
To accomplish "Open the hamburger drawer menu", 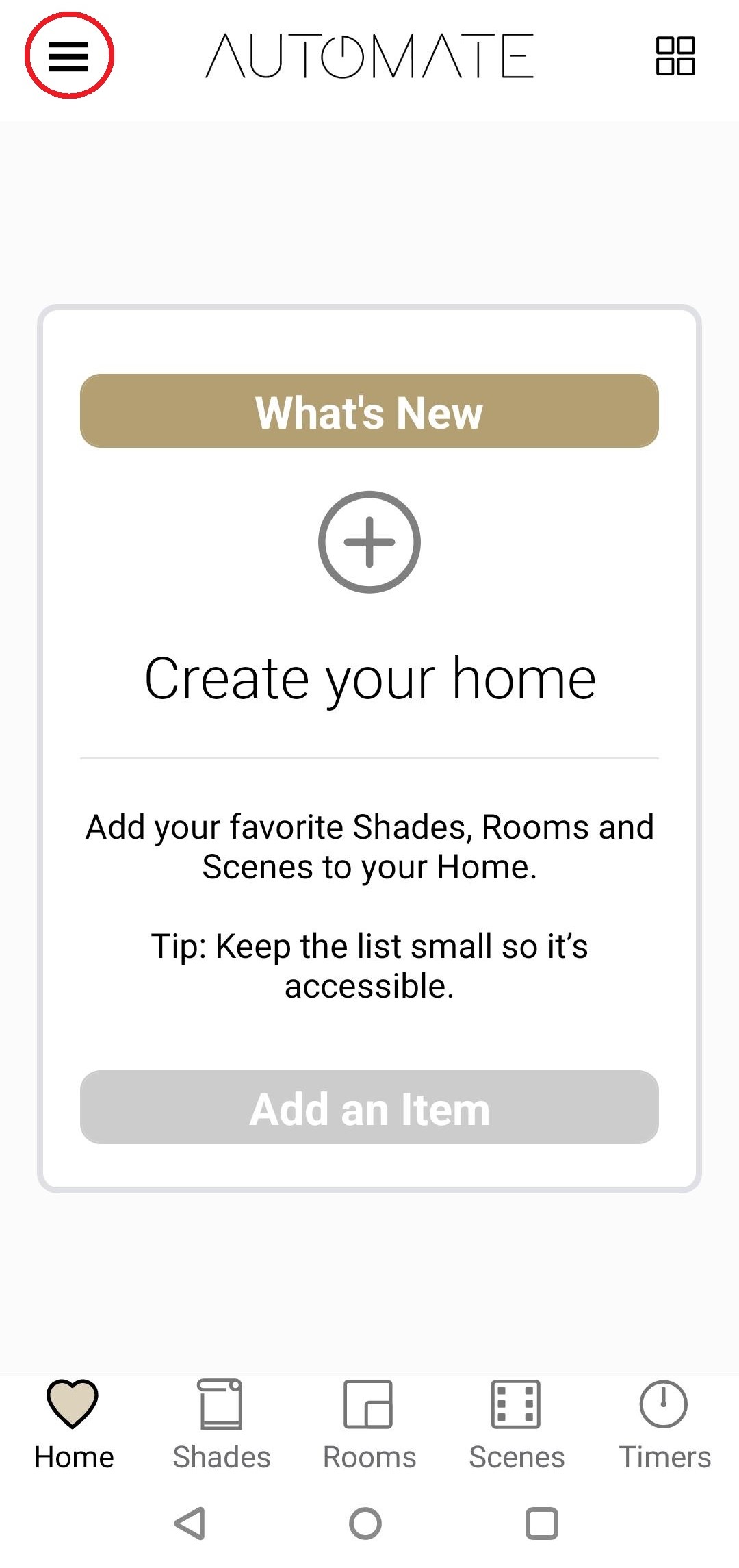I will 68,55.
